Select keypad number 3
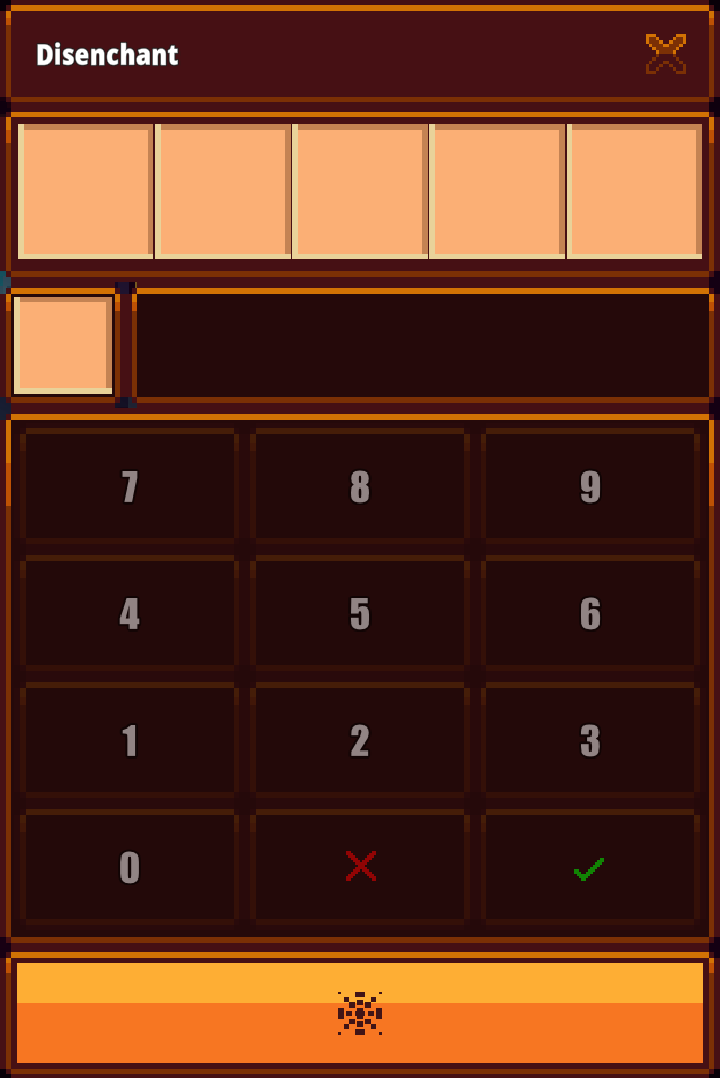Viewport: 720px width, 1078px height. pos(590,740)
